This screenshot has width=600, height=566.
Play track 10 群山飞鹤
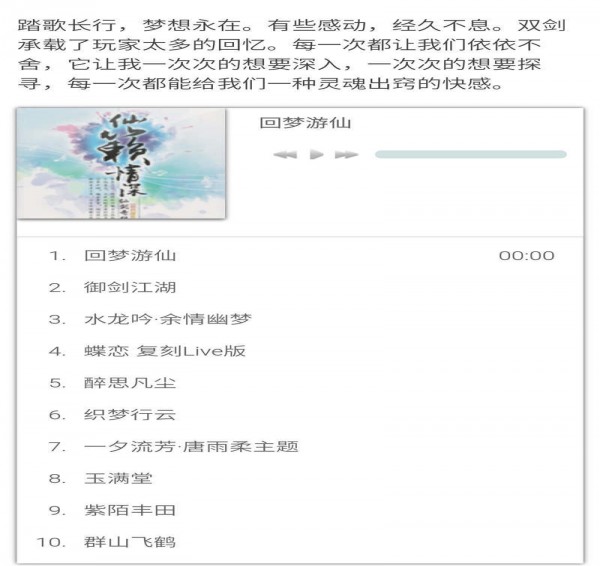pyautogui.click(x=130, y=542)
